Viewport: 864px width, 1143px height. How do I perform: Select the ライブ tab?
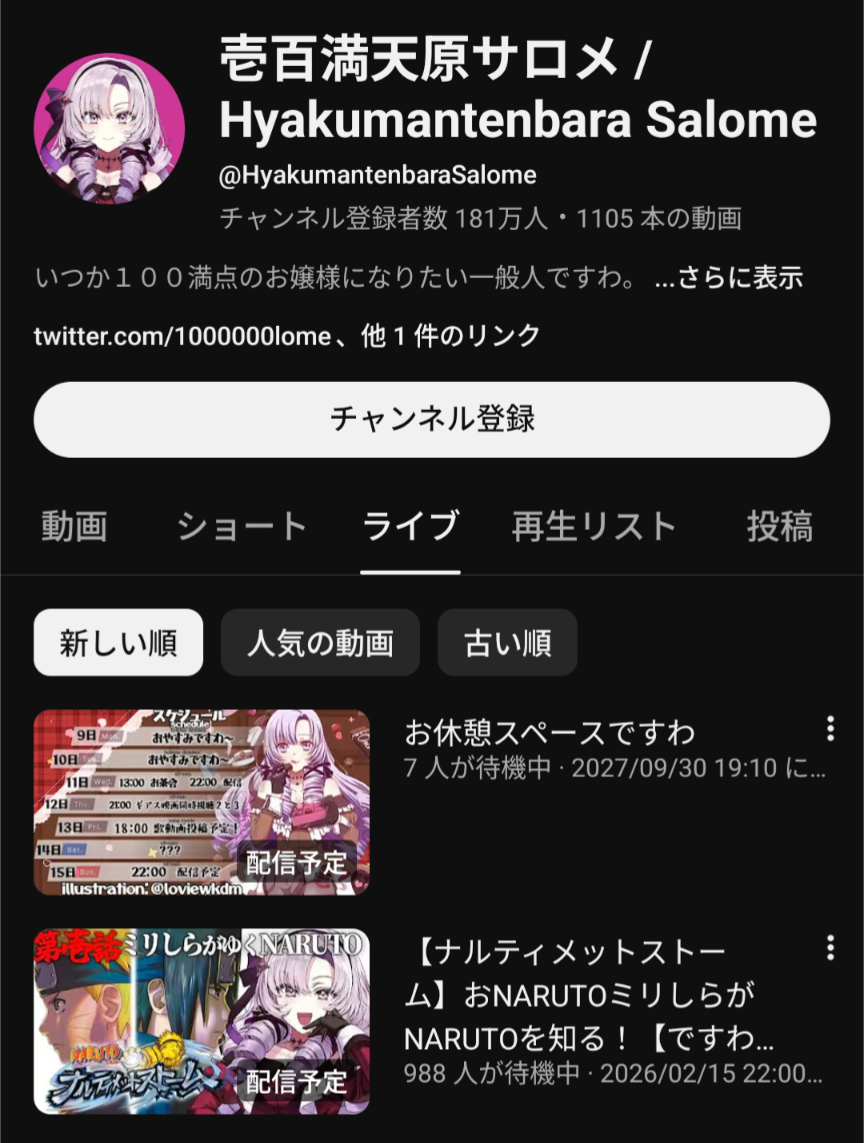click(x=410, y=526)
